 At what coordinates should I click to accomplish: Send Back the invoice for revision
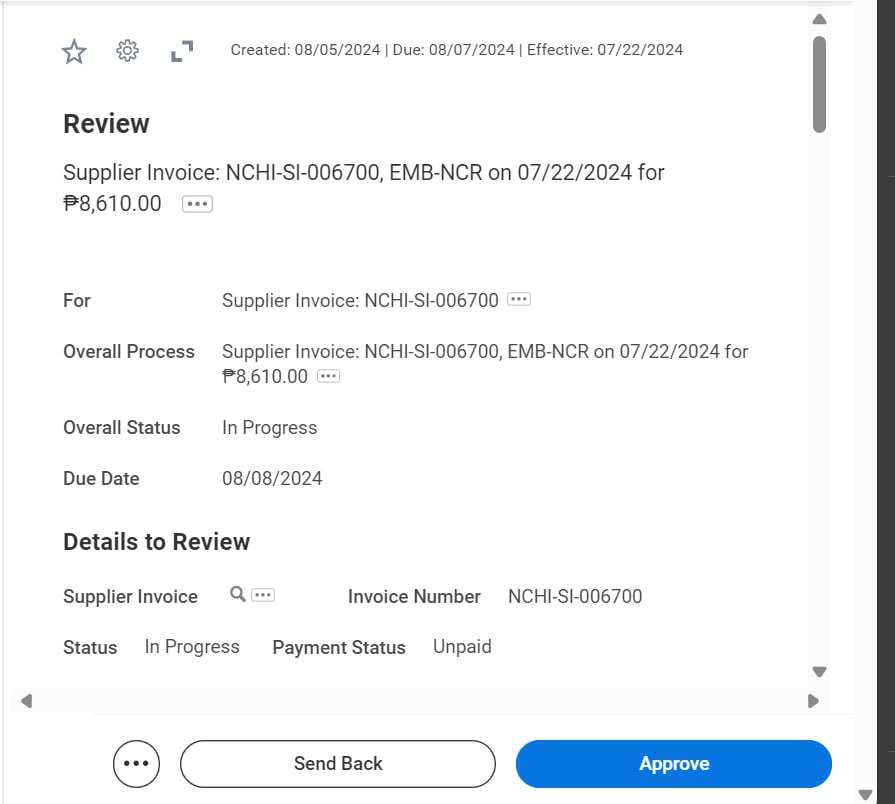tap(337, 764)
